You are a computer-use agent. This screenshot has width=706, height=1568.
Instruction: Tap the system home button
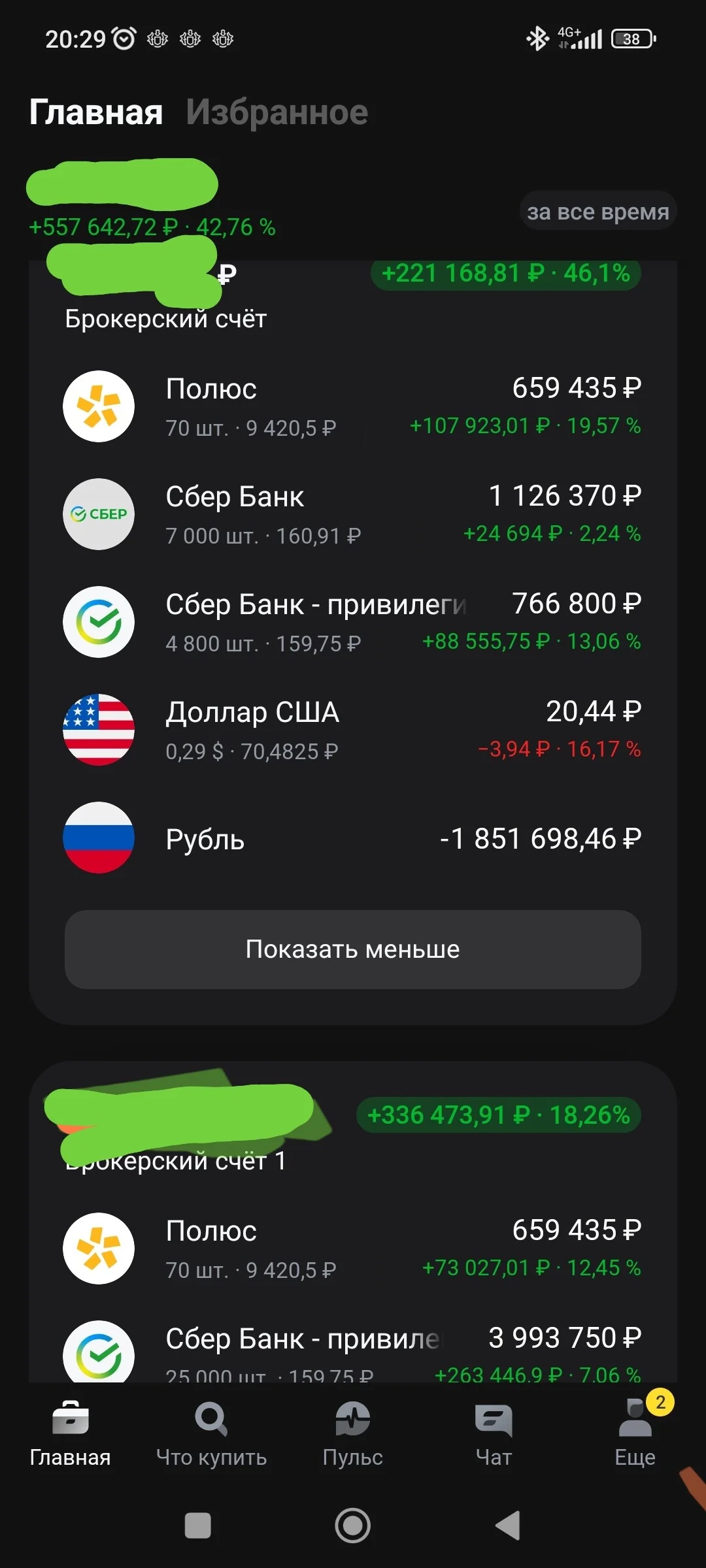[352, 1526]
